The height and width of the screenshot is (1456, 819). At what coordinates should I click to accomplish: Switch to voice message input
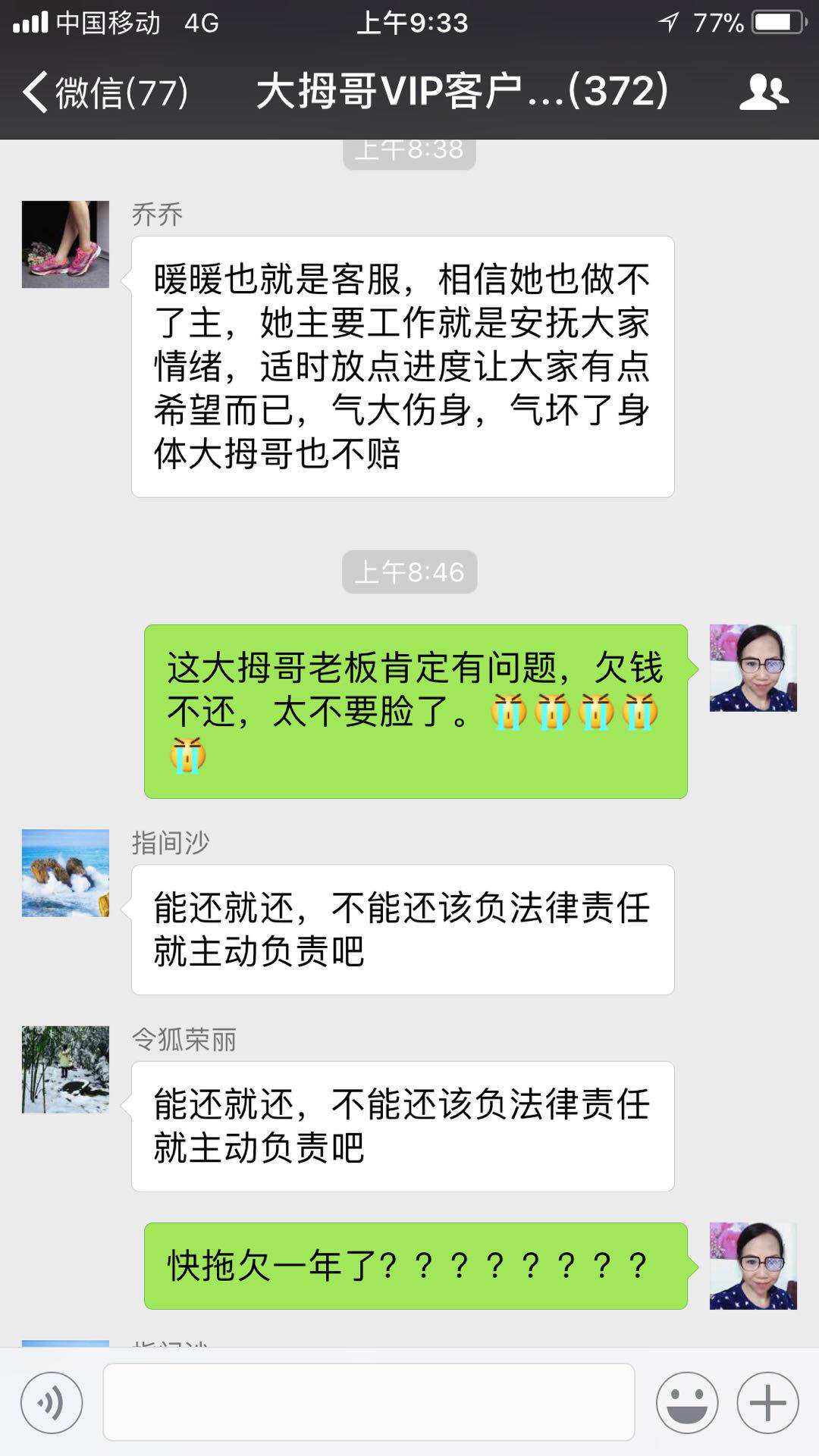[x=52, y=1403]
